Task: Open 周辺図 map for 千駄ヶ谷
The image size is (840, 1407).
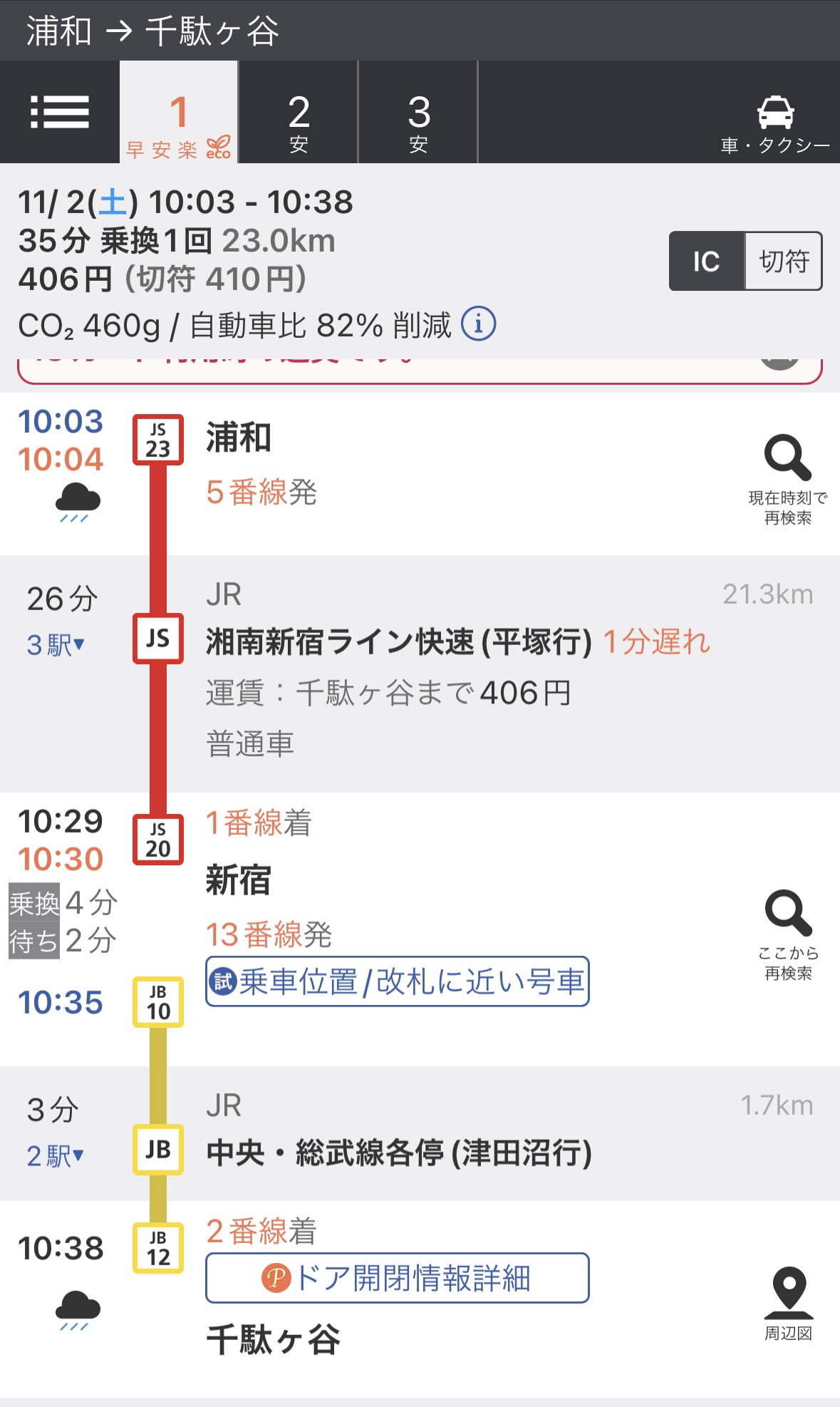Action: point(788,1304)
